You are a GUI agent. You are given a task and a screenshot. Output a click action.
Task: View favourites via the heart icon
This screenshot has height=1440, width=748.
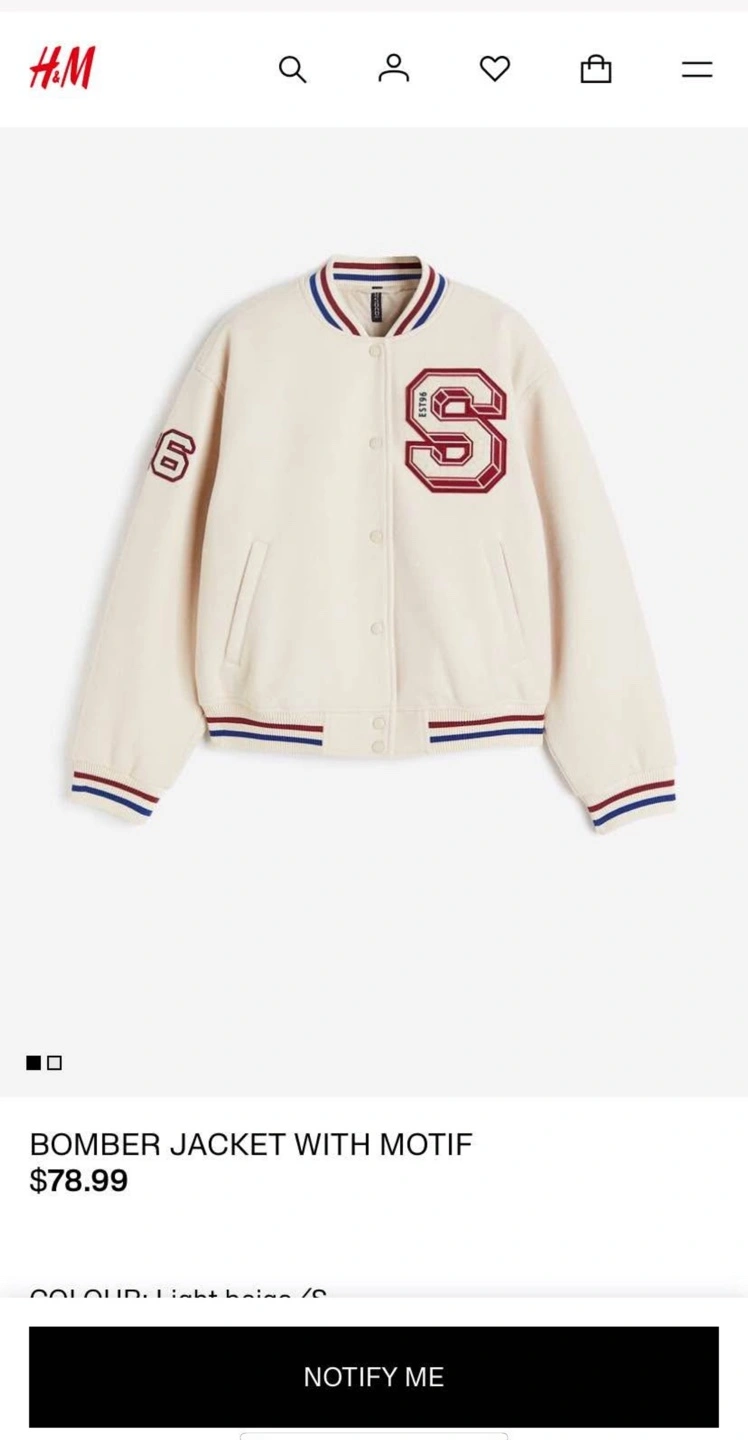tap(495, 69)
